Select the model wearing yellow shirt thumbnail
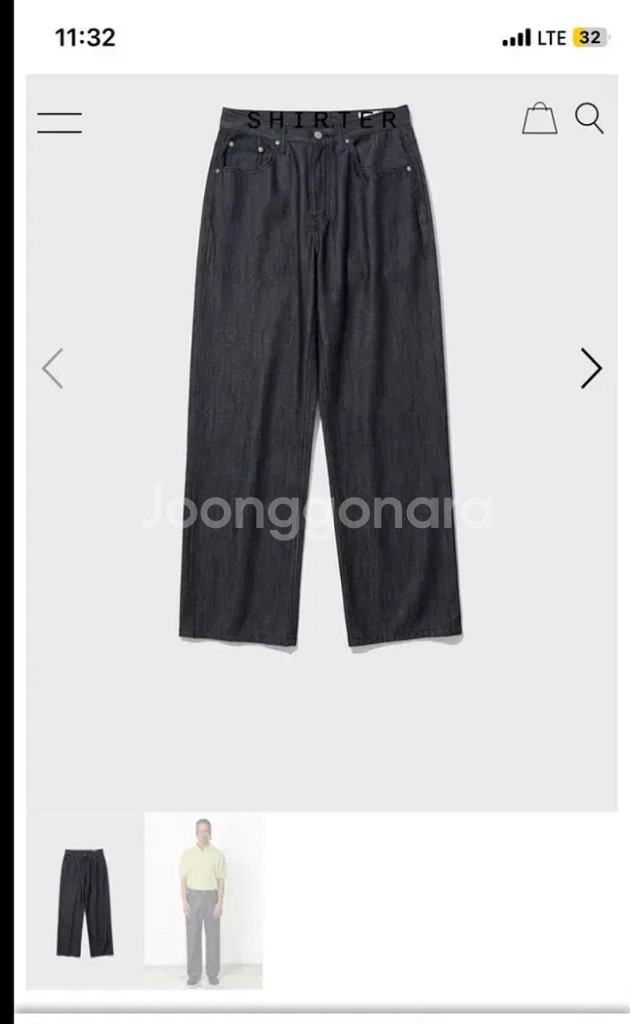 203,901
